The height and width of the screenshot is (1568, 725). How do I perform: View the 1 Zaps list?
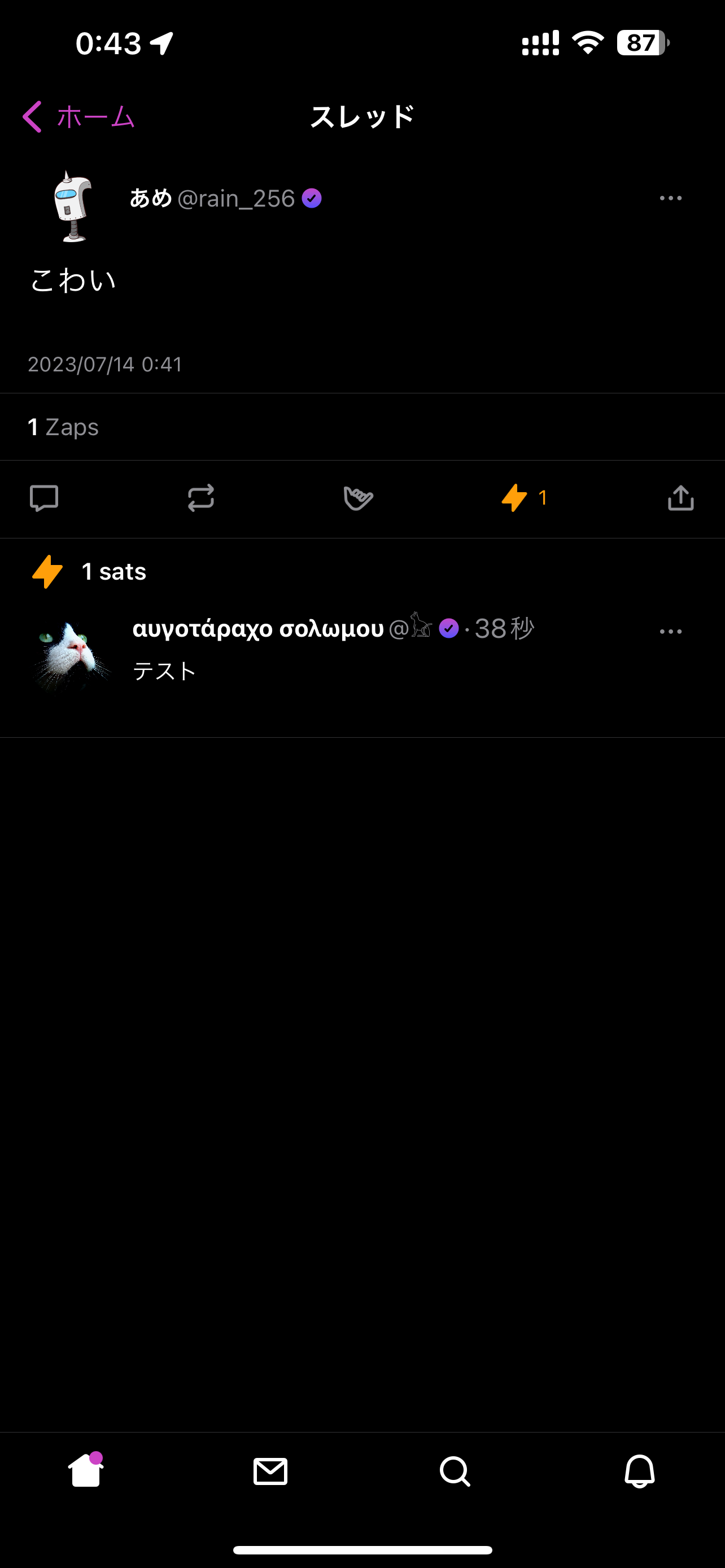[63, 427]
